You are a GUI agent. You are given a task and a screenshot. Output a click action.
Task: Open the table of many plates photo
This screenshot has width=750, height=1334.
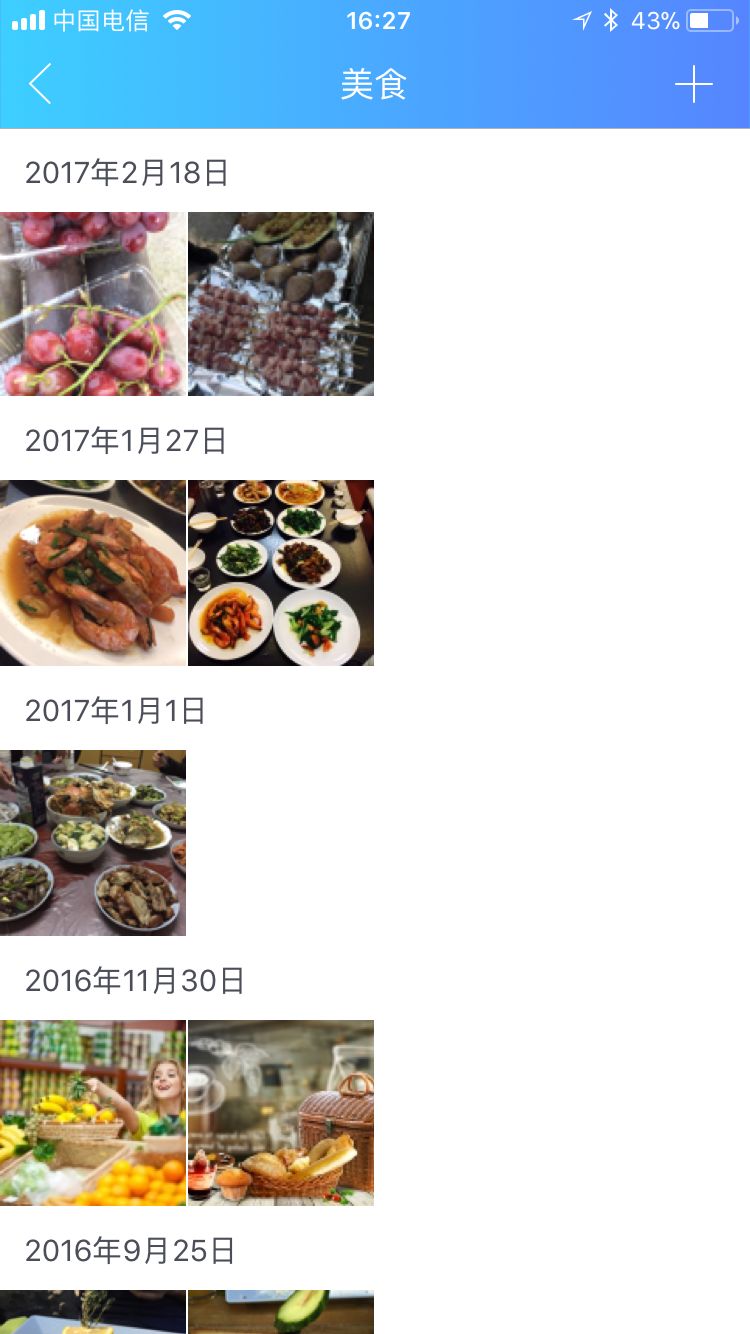click(281, 573)
